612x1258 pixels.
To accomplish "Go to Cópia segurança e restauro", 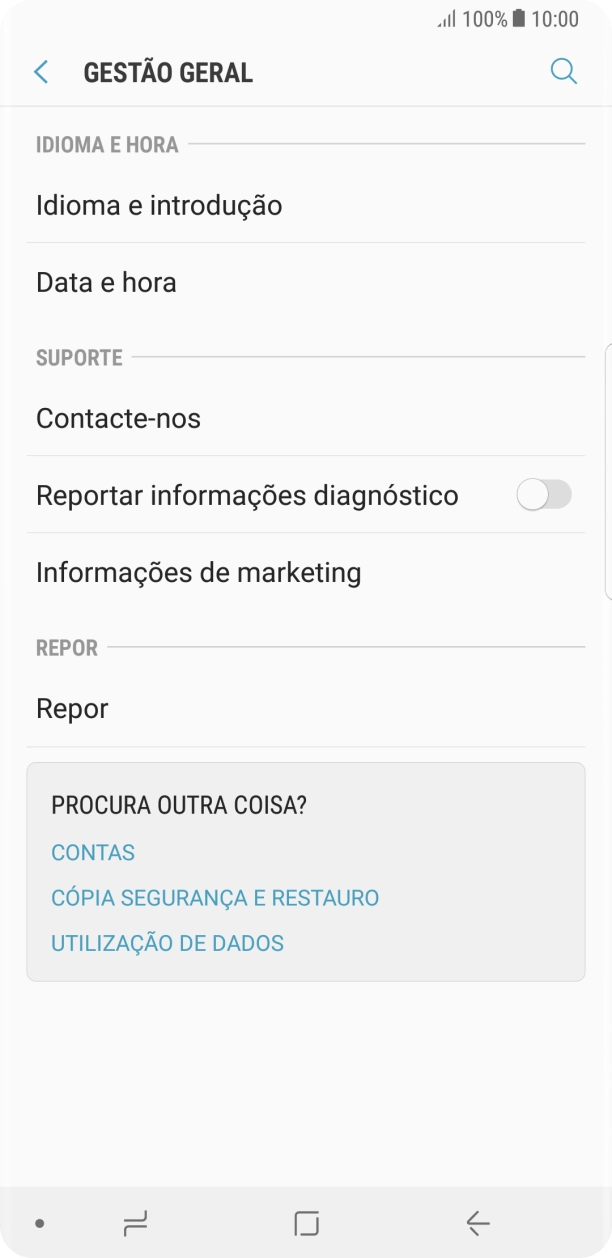I will [x=215, y=898].
